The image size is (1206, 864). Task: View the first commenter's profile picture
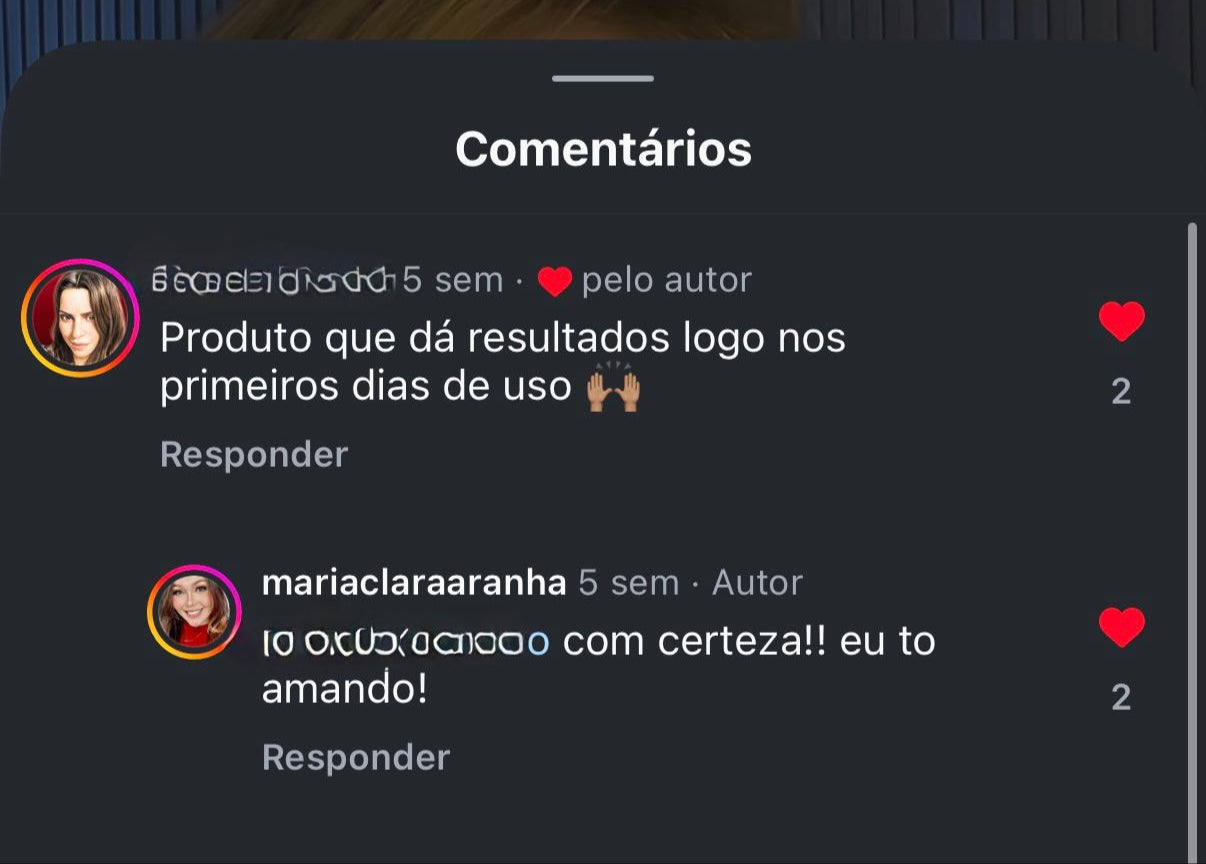(80, 318)
